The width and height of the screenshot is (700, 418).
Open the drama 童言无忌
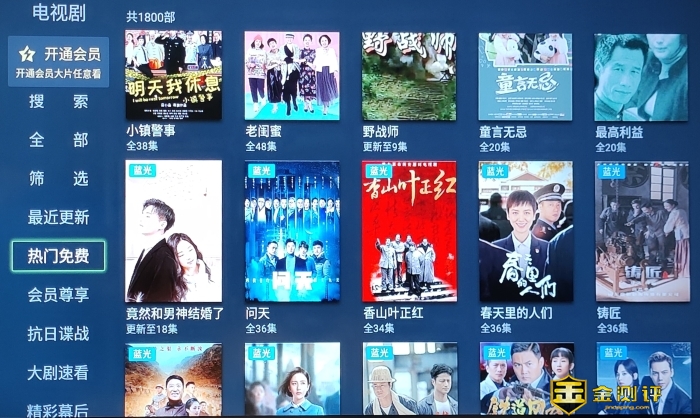point(525,76)
